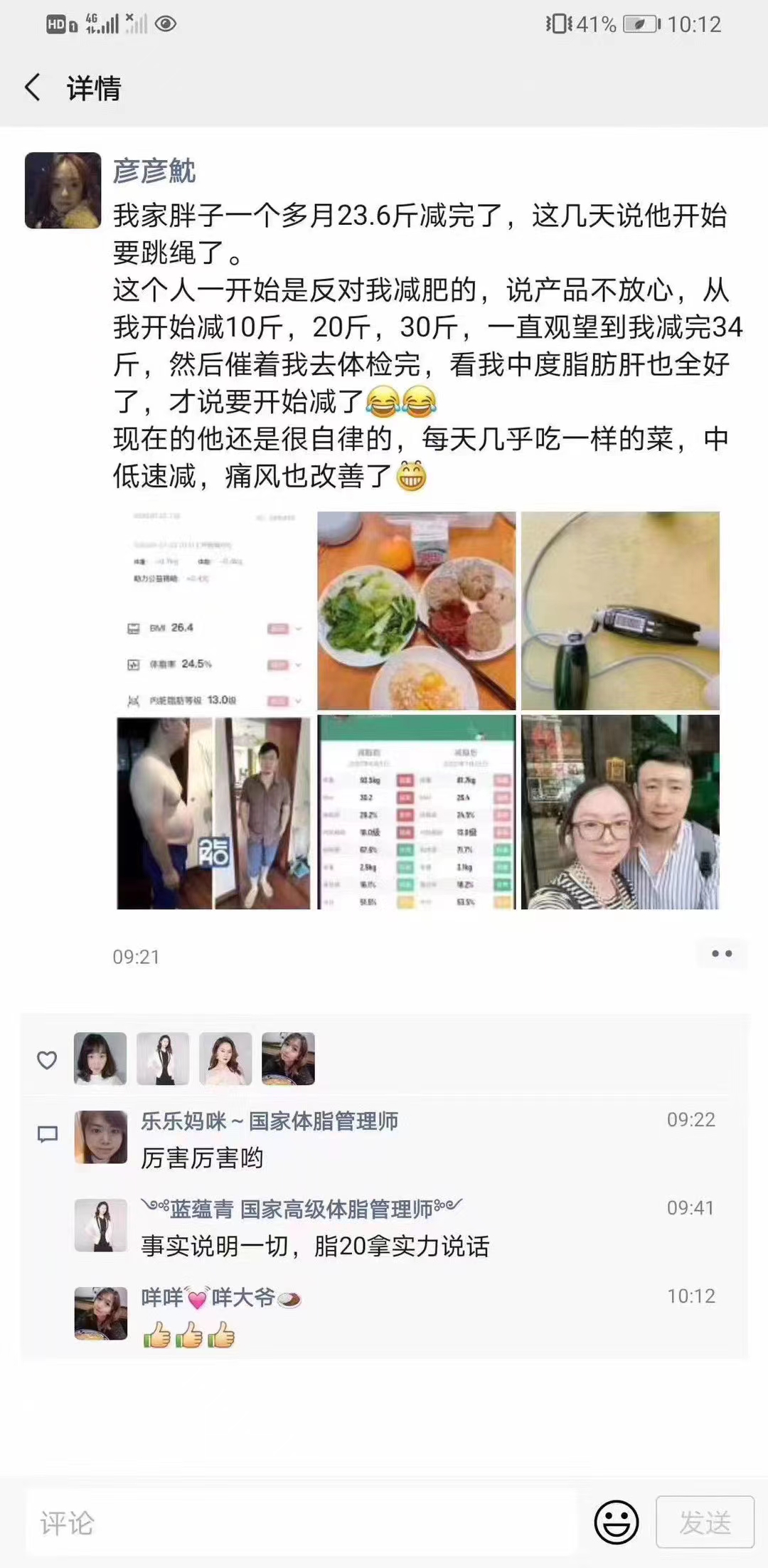The height and width of the screenshot is (1568, 768).
Task: Go back from the 详情 page
Action: (x=33, y=88)
